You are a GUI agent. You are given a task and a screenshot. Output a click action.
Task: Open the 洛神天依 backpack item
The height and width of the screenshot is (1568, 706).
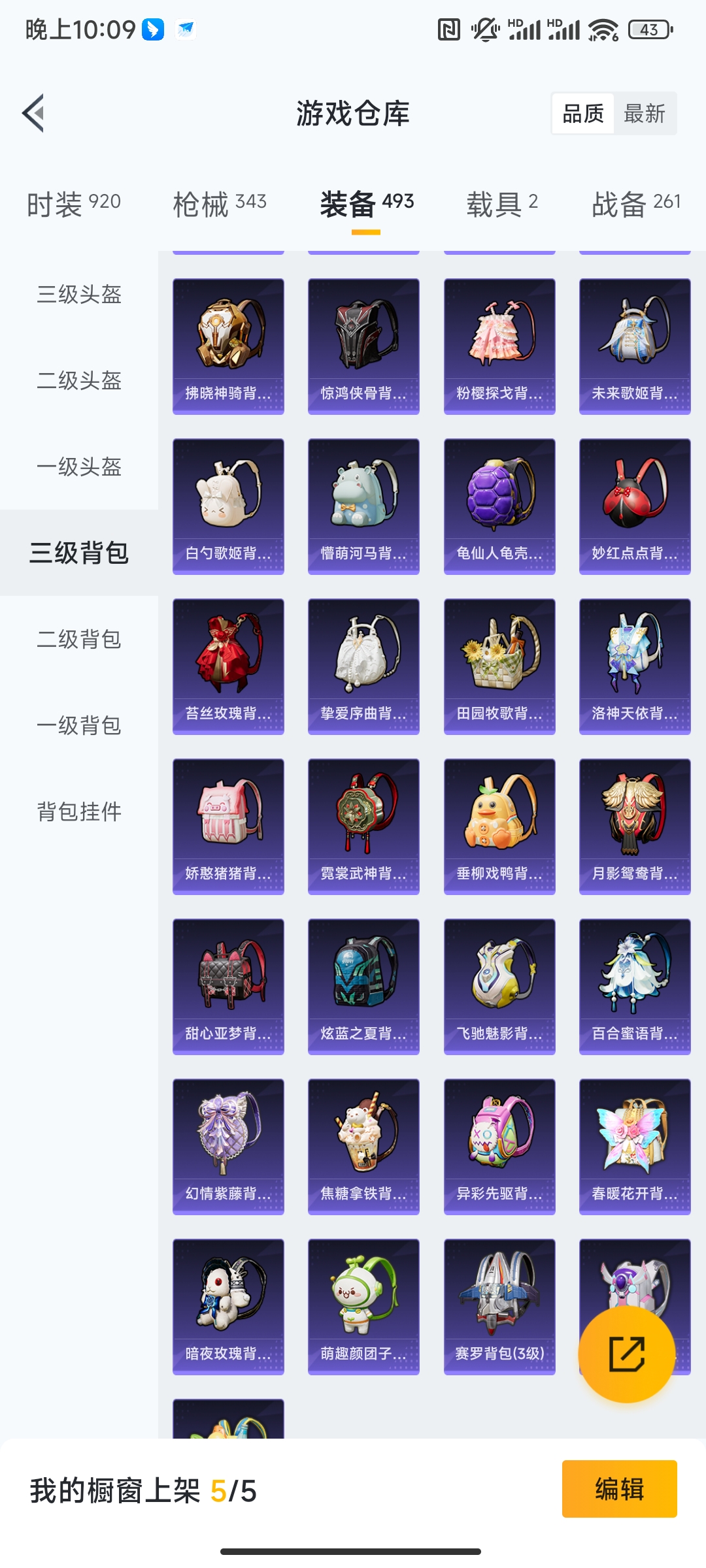[x=635, y=666]
